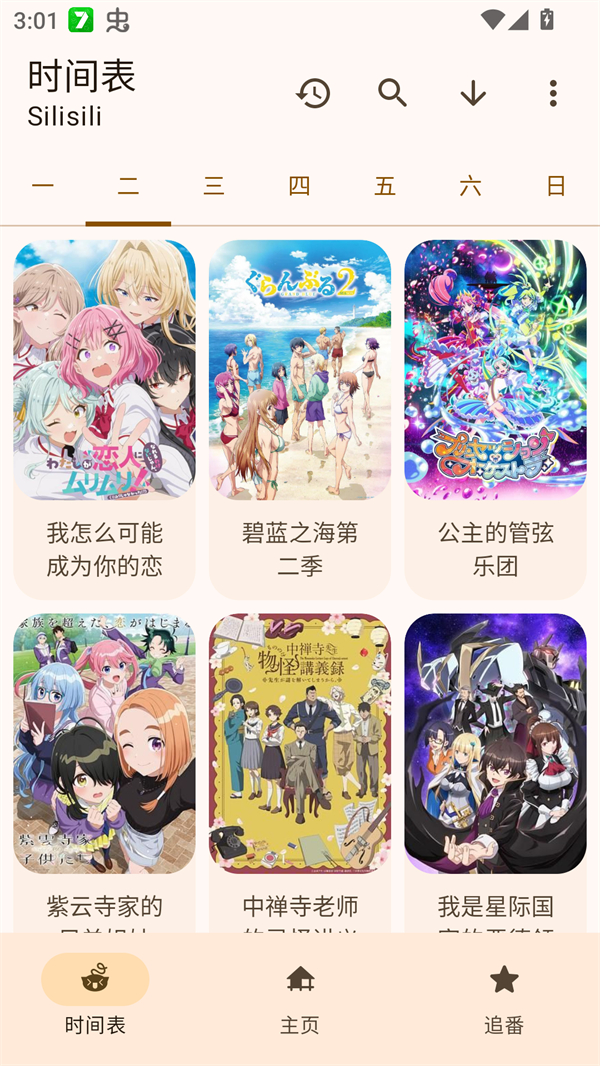Switch to the 日 (Sunday) tab

tap(556, 186)
